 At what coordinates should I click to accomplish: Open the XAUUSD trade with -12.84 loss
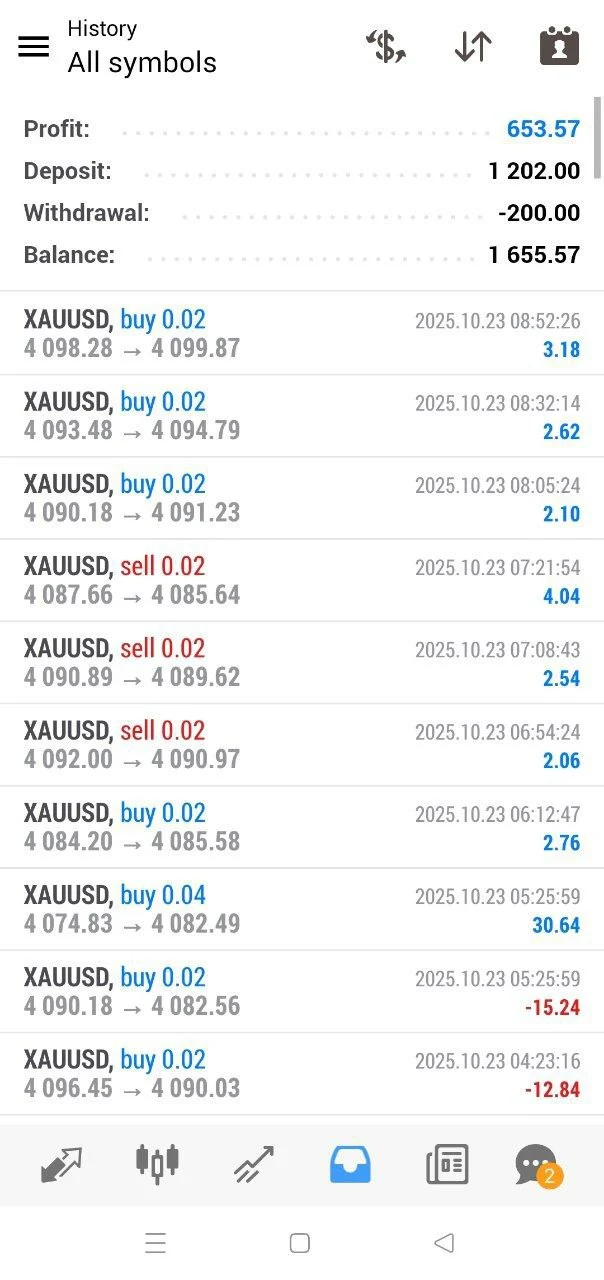coord(301,1073)
